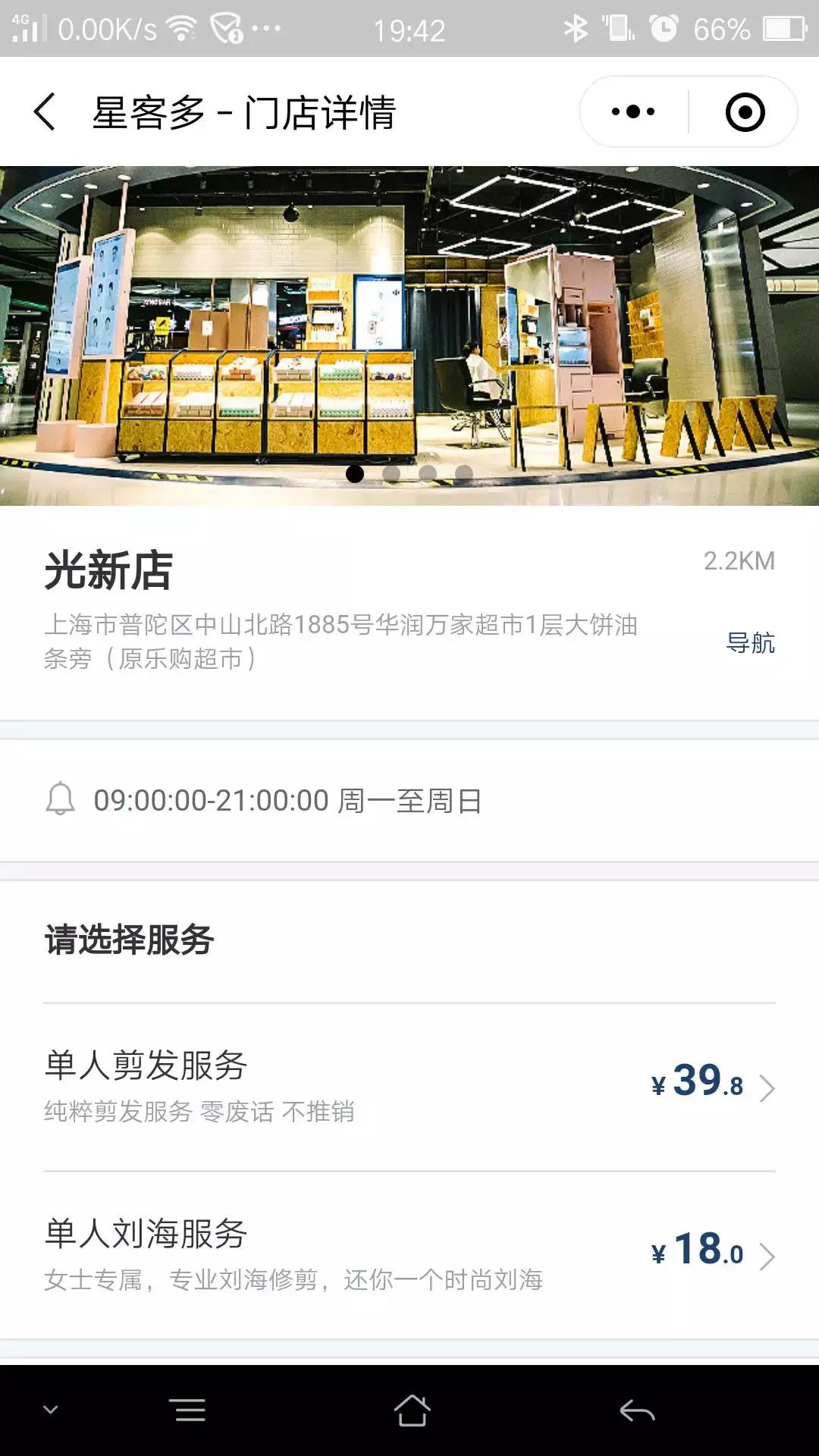The height and width of the screenshot is (1456, 819).
Task: Tap the storefront photo in the carousel
Action: [409, 326]
